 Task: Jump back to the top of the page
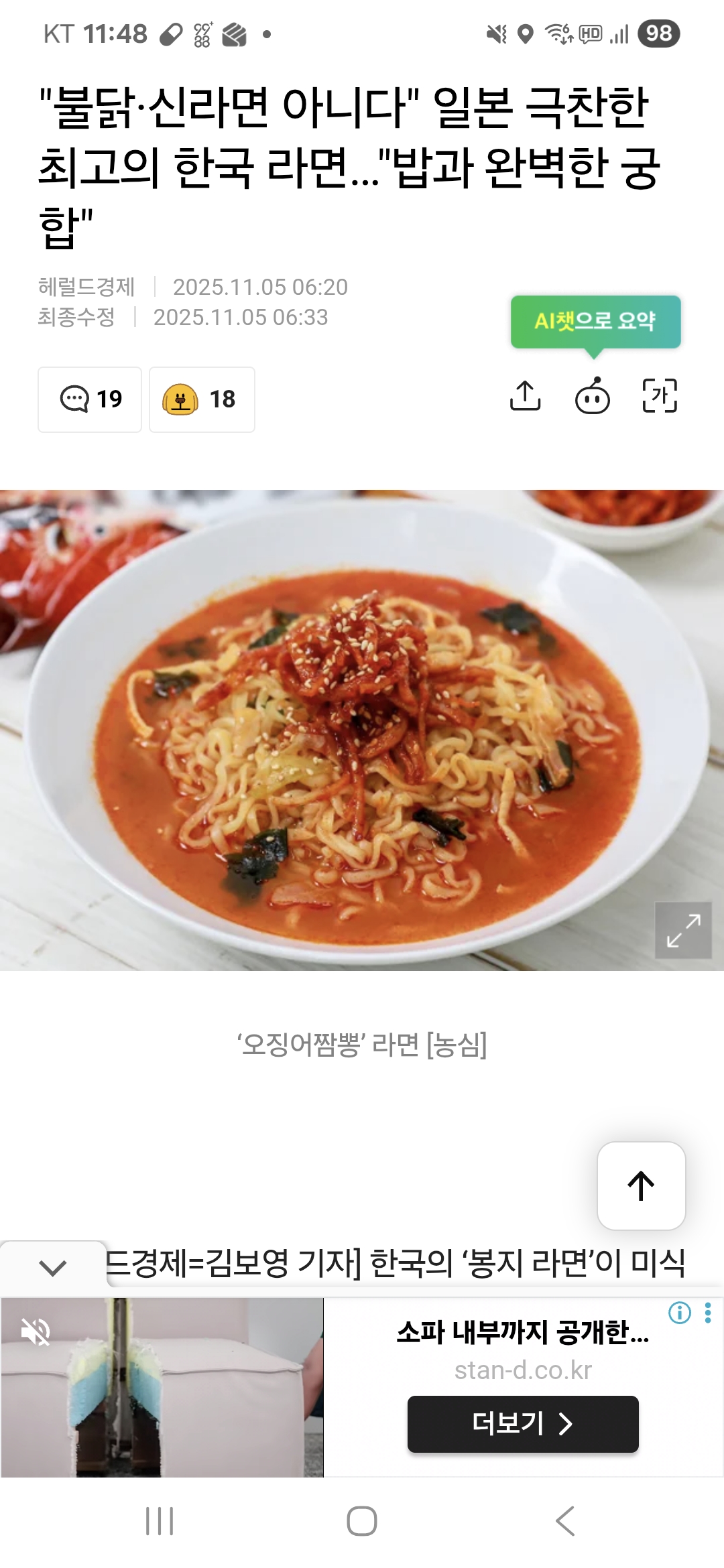coord(641,1185)
